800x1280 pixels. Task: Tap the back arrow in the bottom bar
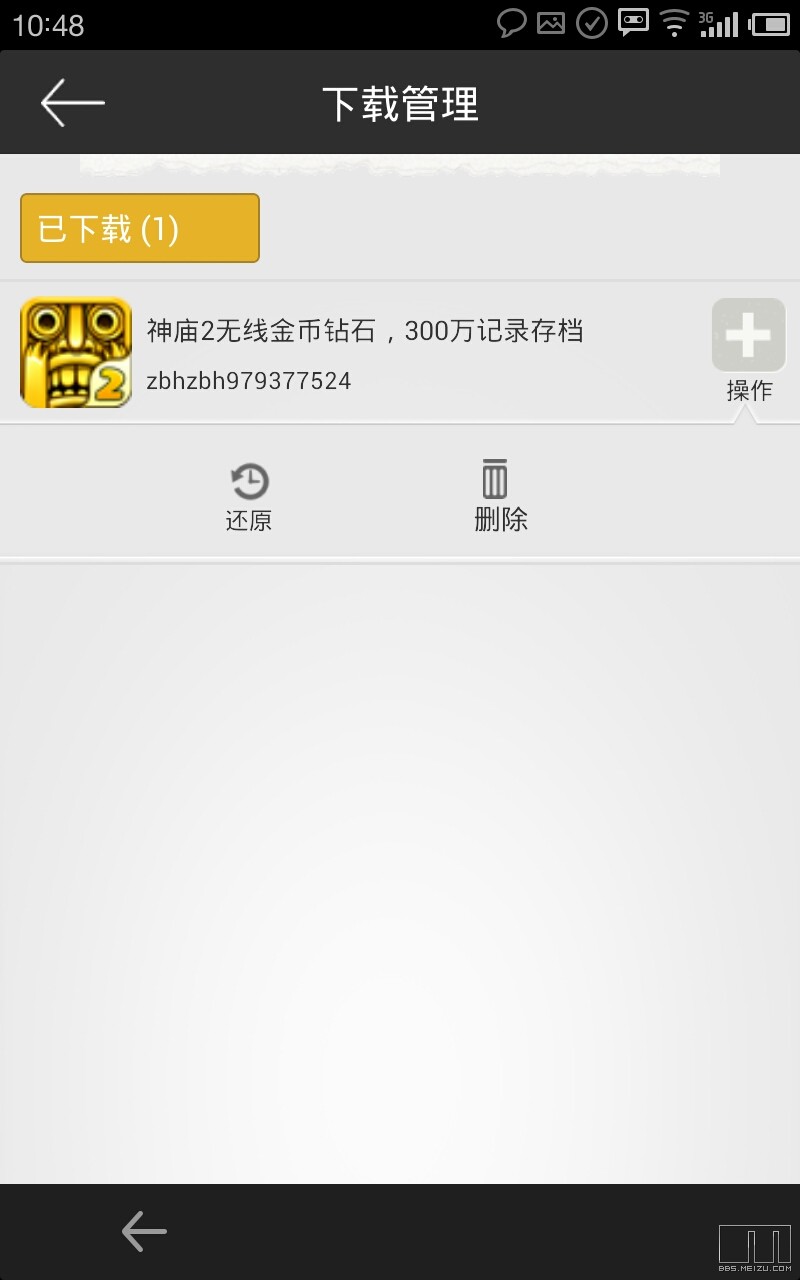pos(142,1232)
